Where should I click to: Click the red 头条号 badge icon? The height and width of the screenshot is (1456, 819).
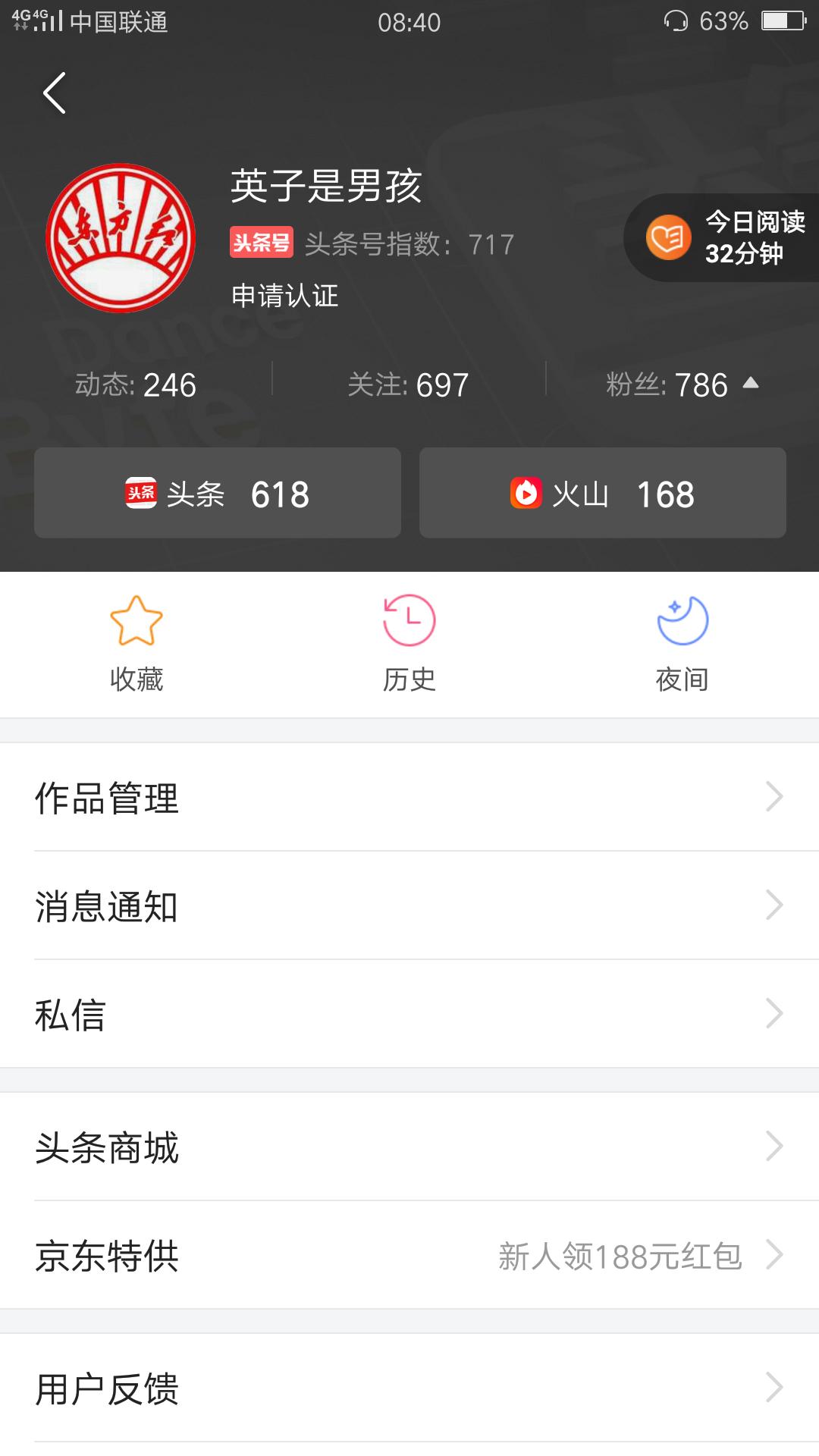coord(260,244)
